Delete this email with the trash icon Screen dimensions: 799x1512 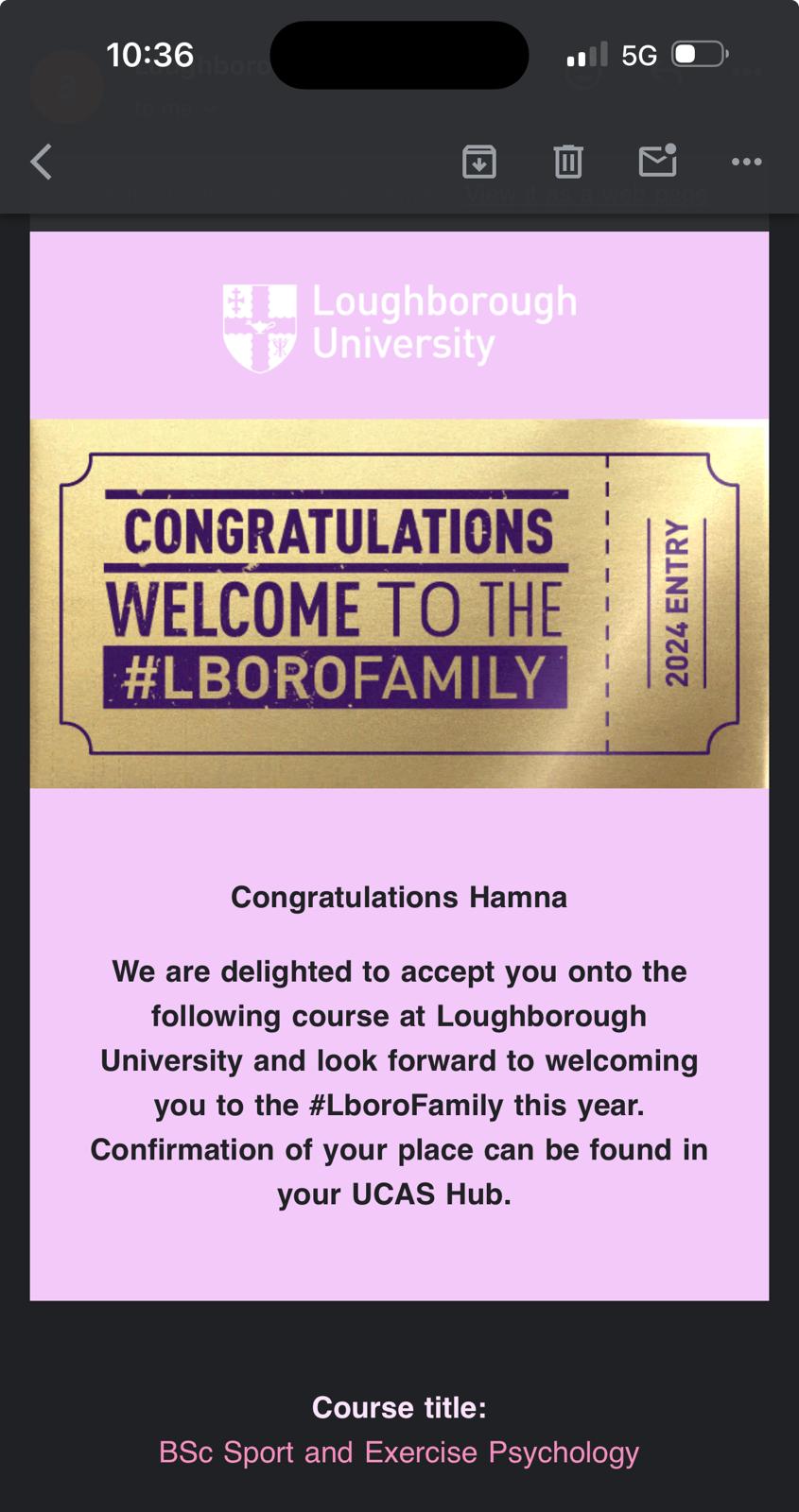pos(568,162)
